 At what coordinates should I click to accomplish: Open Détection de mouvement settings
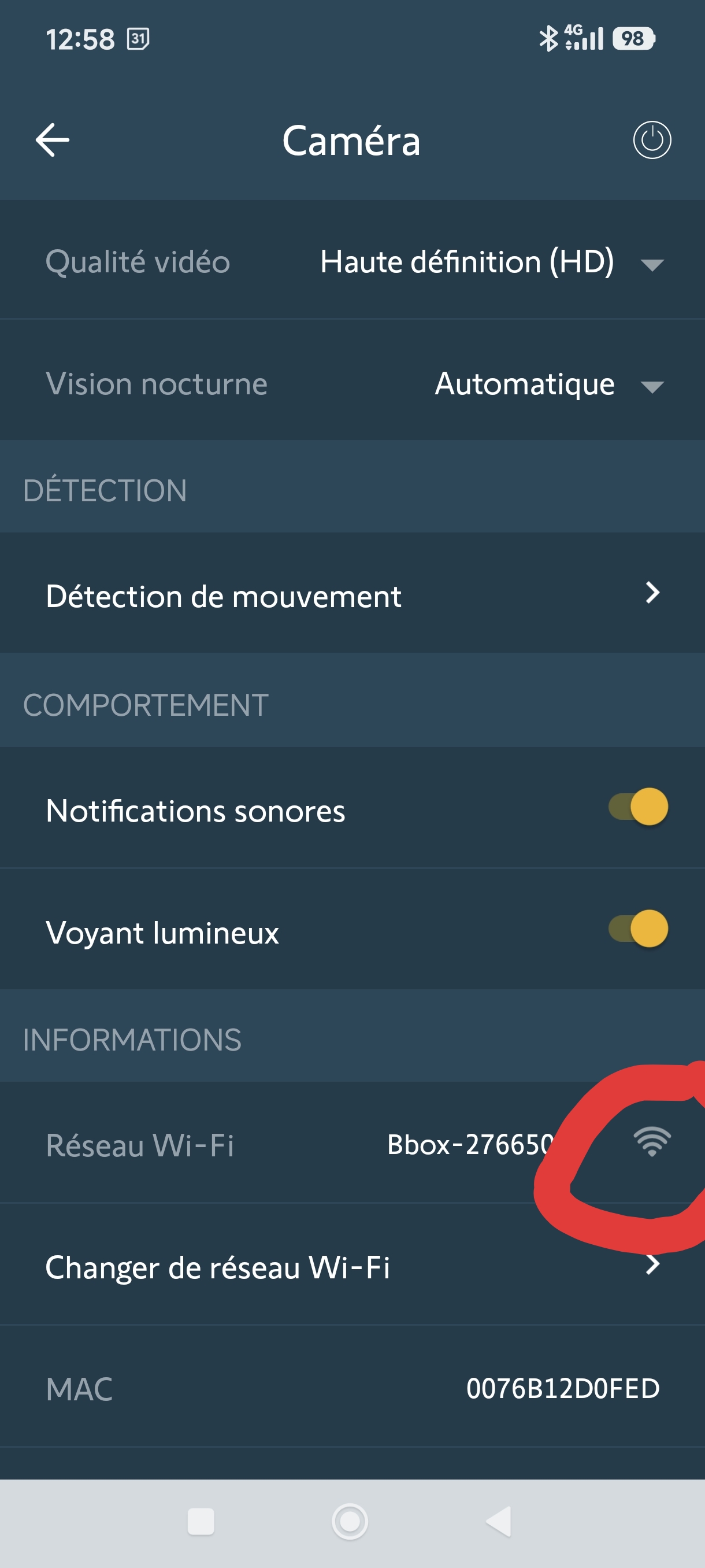352,594
